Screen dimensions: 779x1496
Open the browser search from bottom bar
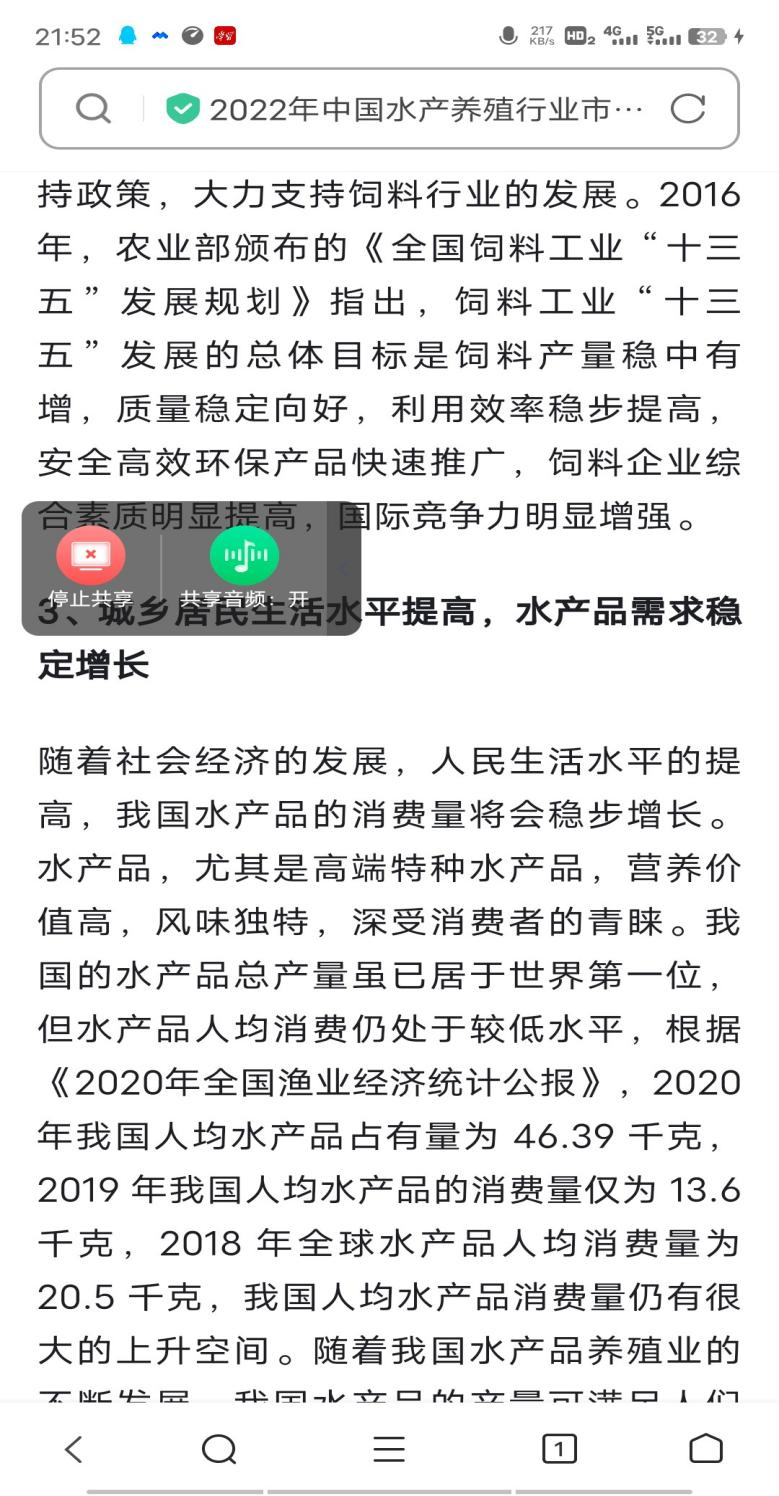[x=218, y=1448]
